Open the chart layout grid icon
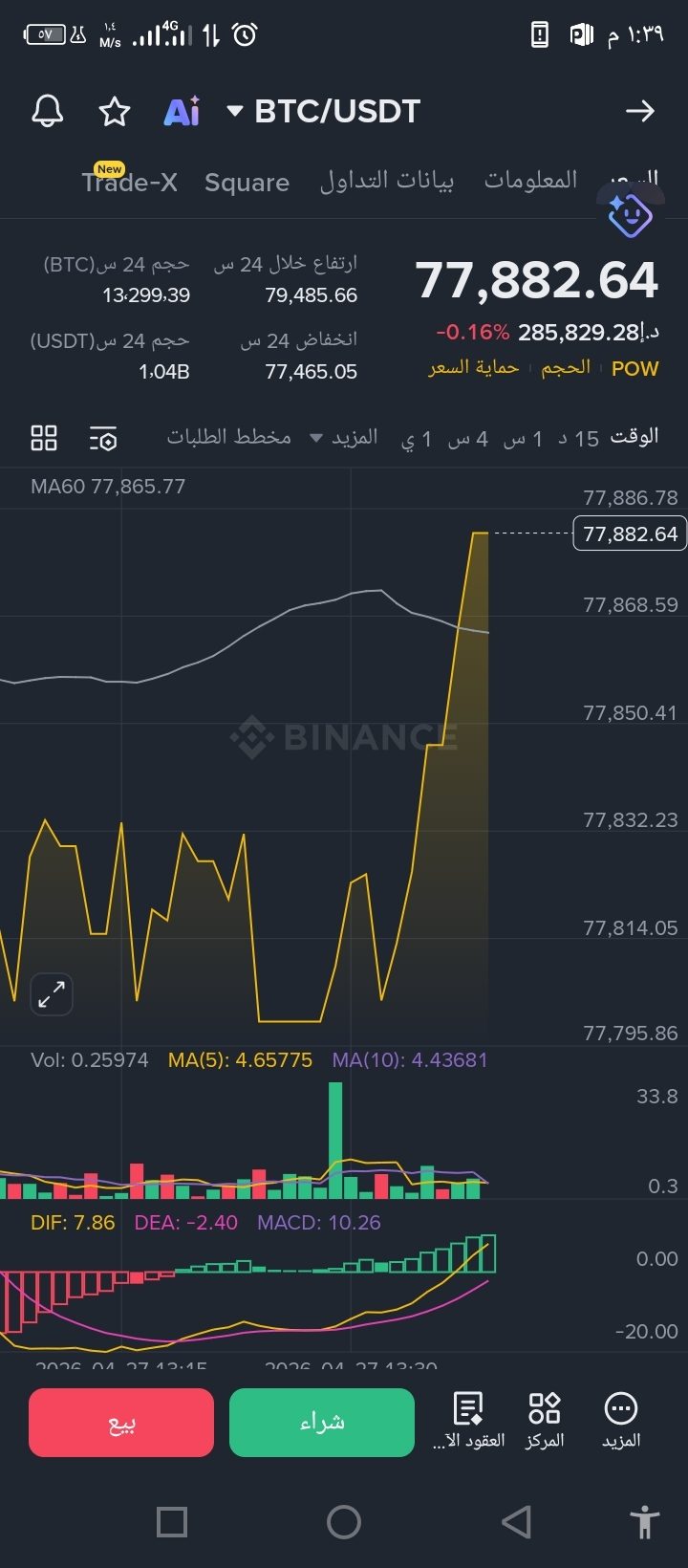This screenshot has height=1568, width=688. click(x=44, y=438)
